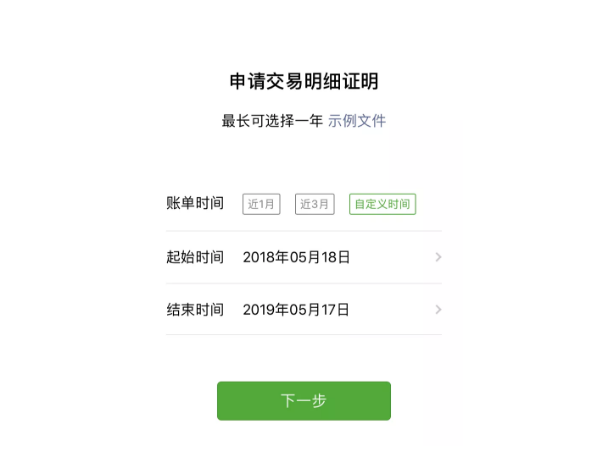Choose the 近3月 time range
The image size is (614, 452).
[315, 204]
